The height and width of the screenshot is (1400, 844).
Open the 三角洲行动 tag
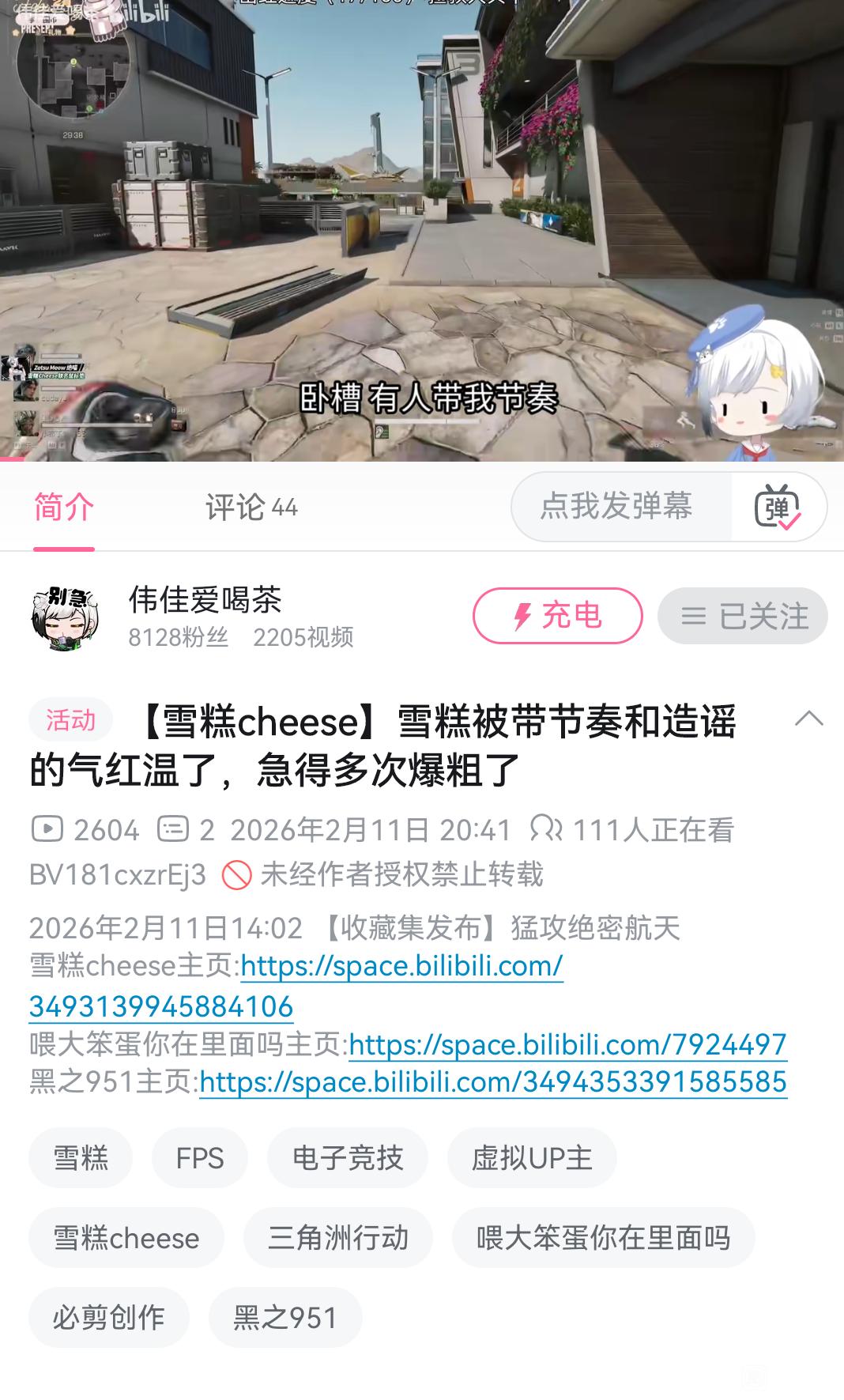(x=338, y=1237)
